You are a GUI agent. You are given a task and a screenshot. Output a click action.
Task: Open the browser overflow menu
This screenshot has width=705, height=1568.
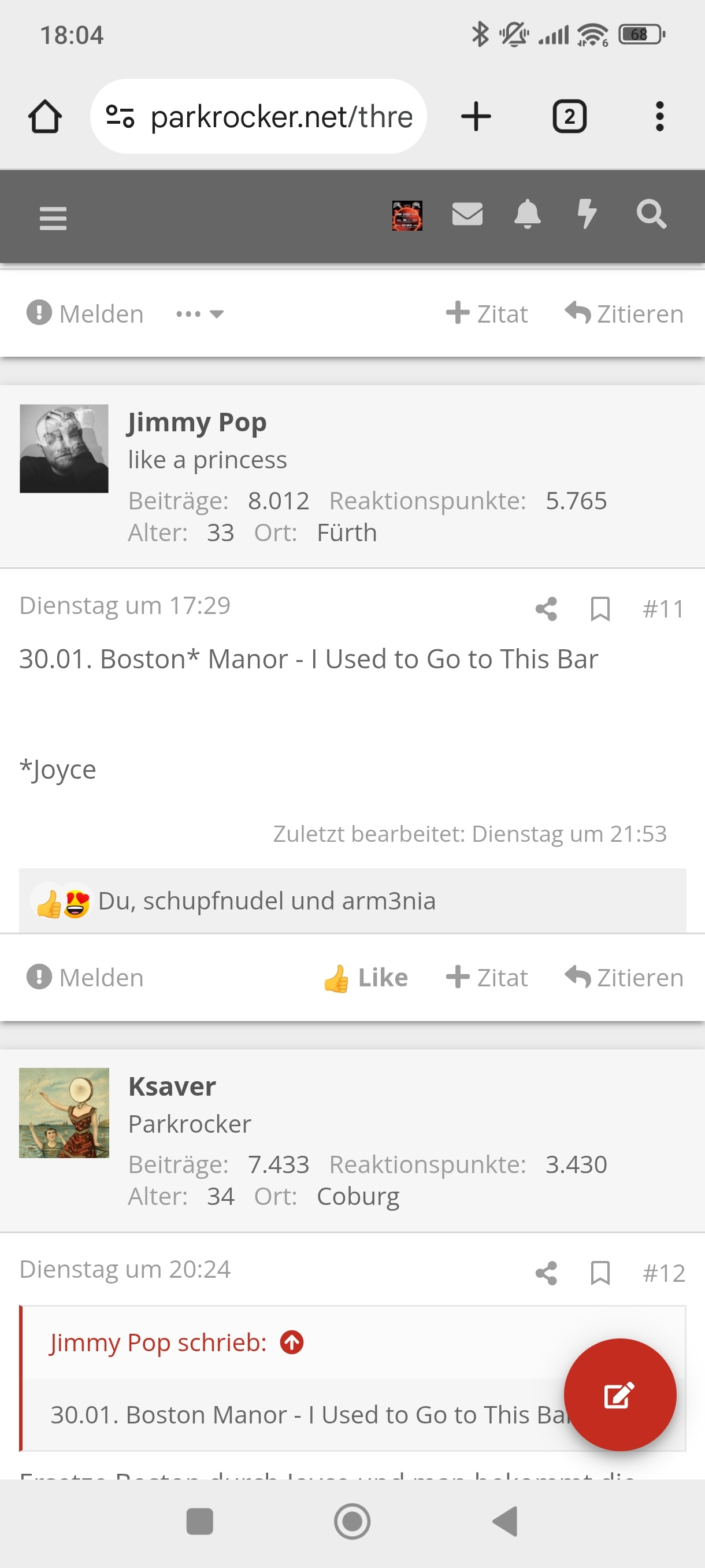click(x=659, y=116)
